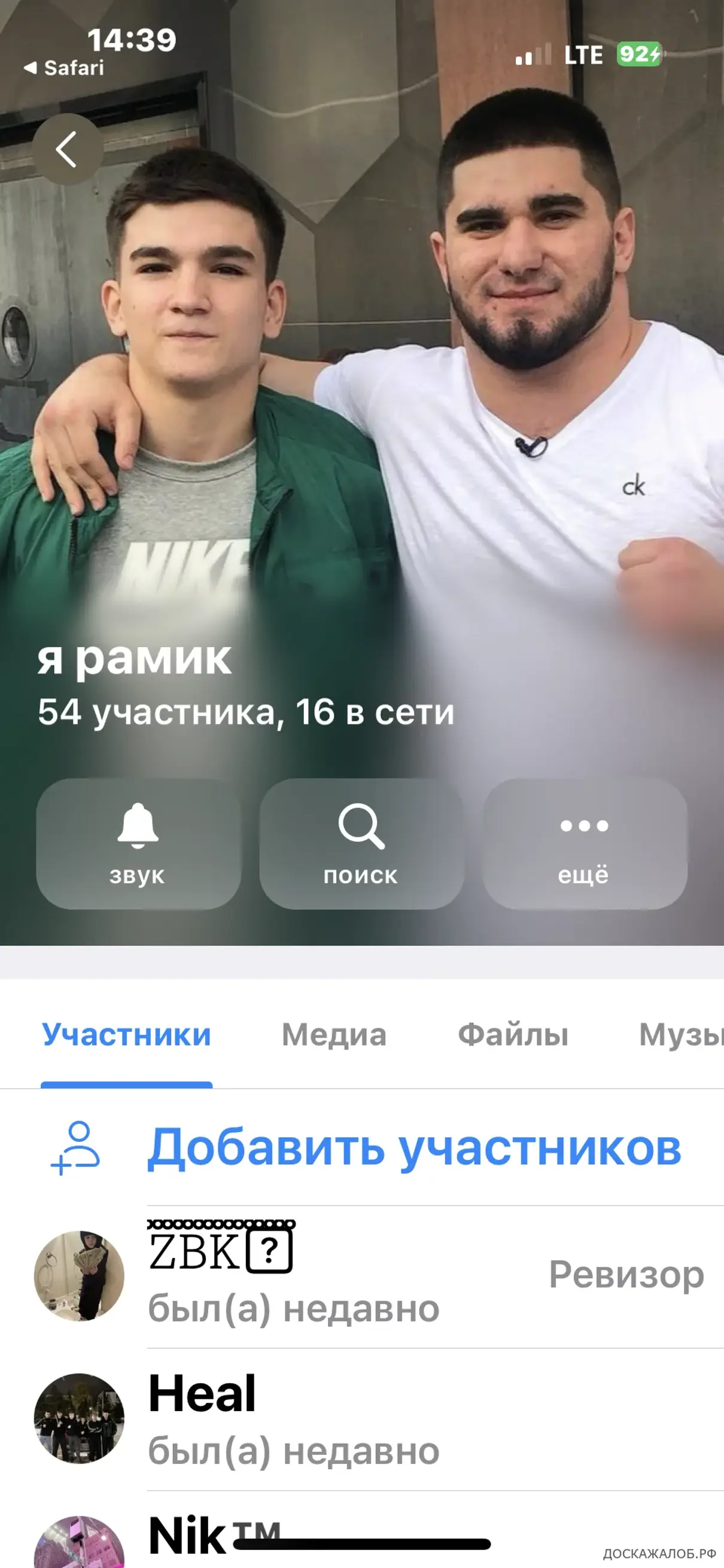Open more options with ещё button
Screen dimensions: 724x1568
(584, 844)
